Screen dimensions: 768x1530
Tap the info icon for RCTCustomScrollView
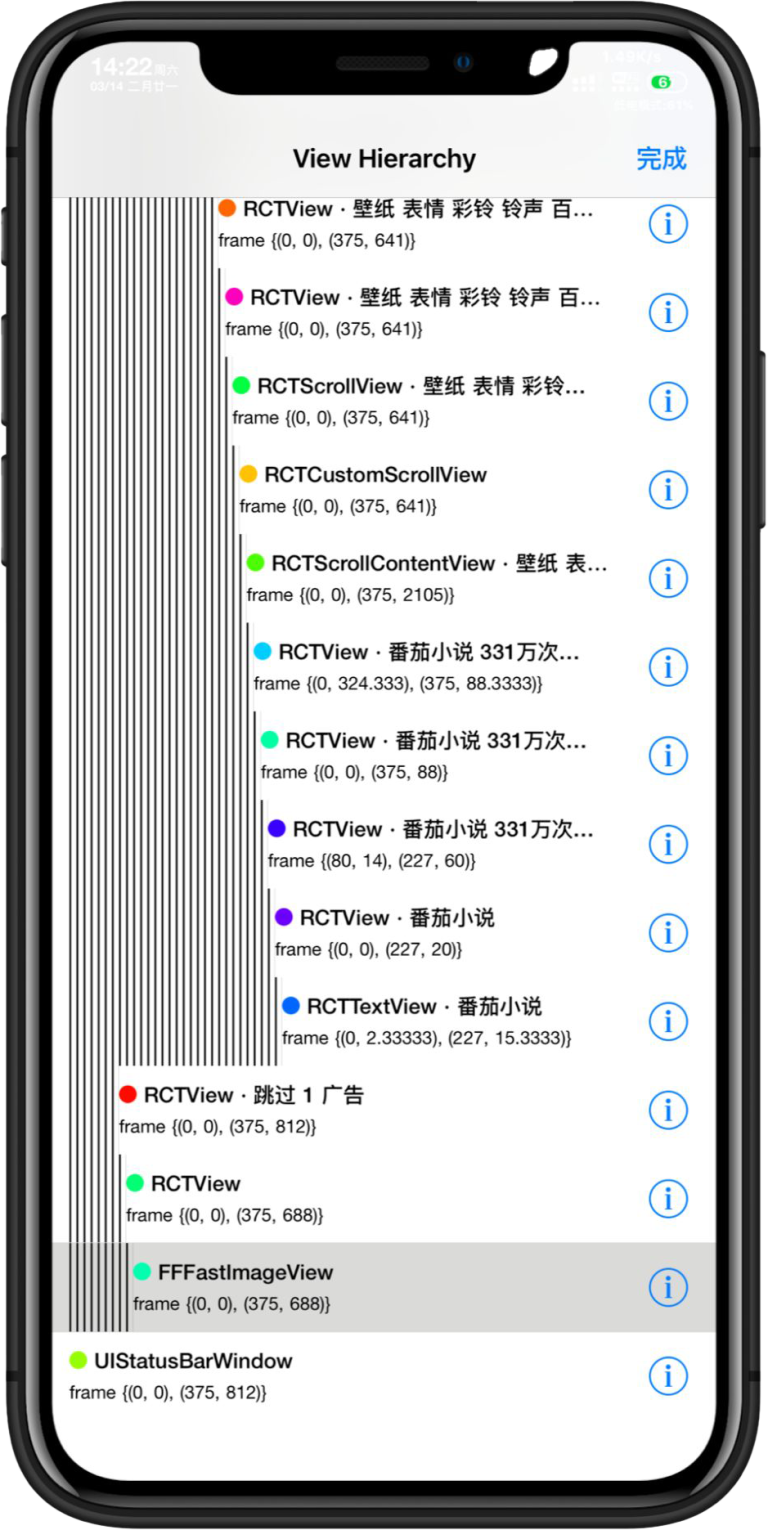(x=667, y=489)
